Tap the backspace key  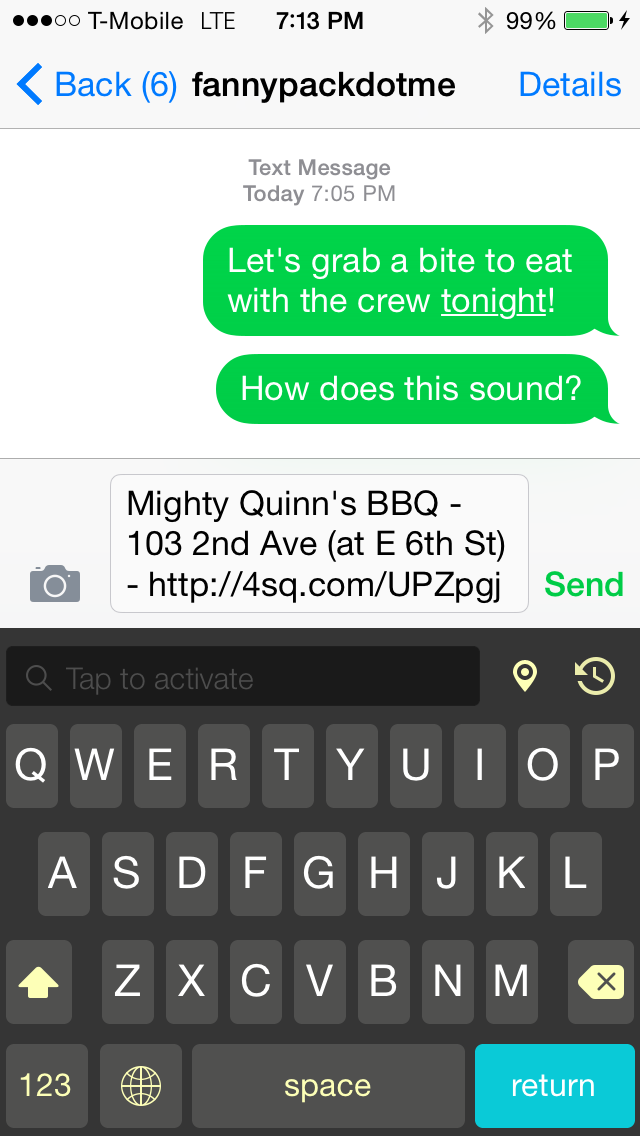click(601, 982)
